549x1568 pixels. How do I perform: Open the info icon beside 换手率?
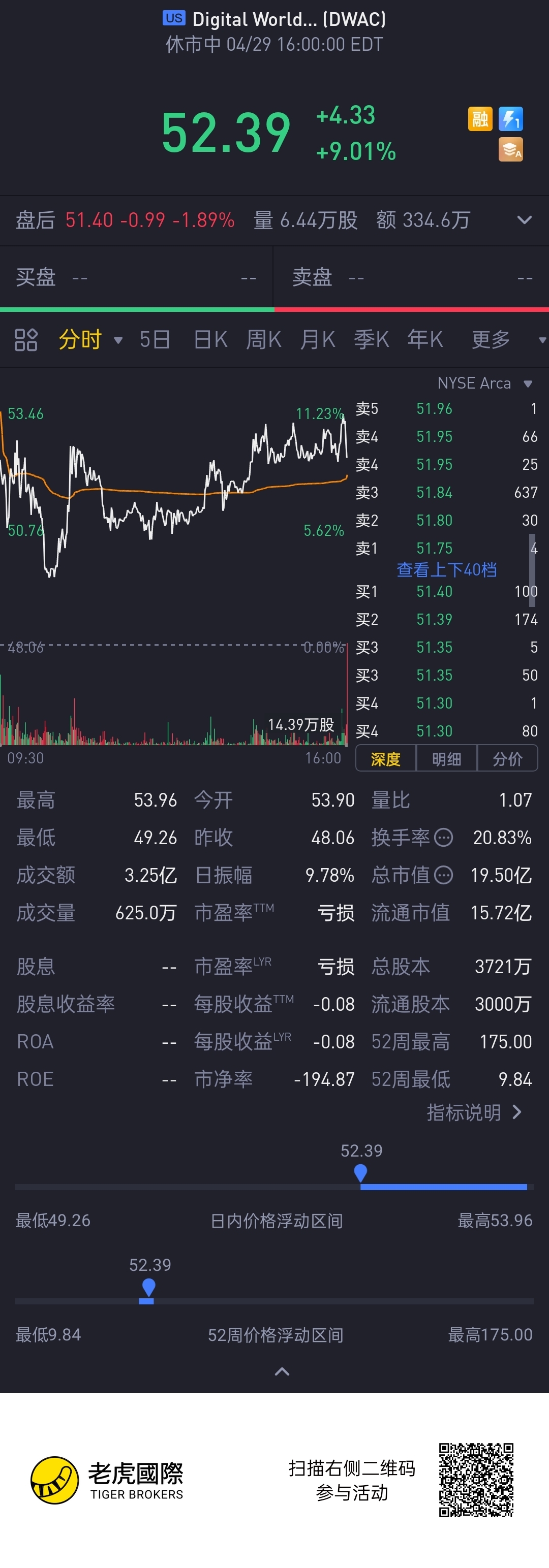[444, 838]
